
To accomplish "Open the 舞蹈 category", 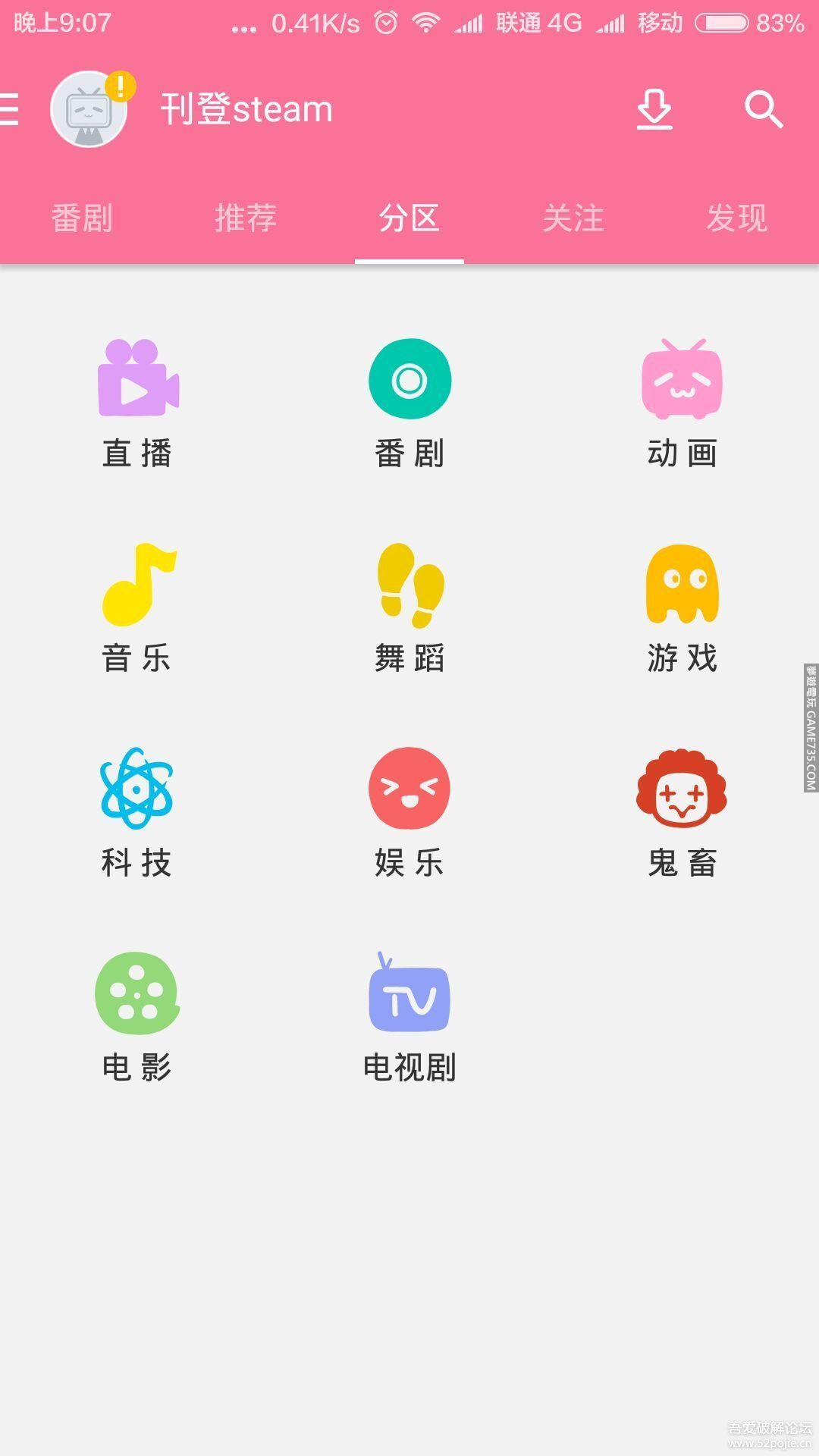I will point(409,607).
